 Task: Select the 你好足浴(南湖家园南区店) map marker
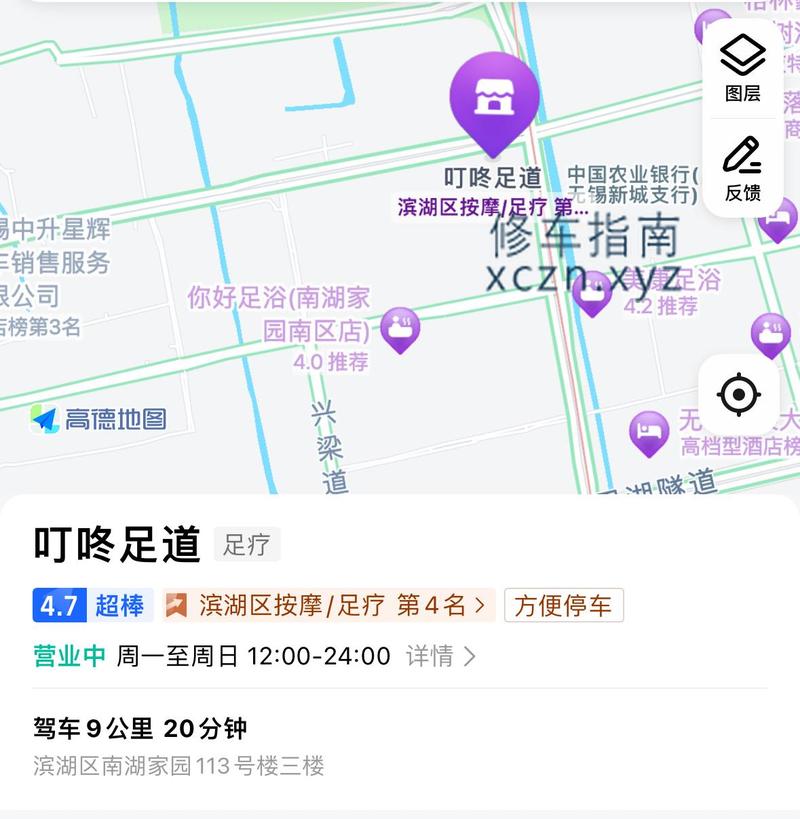(x=400, y=328)
